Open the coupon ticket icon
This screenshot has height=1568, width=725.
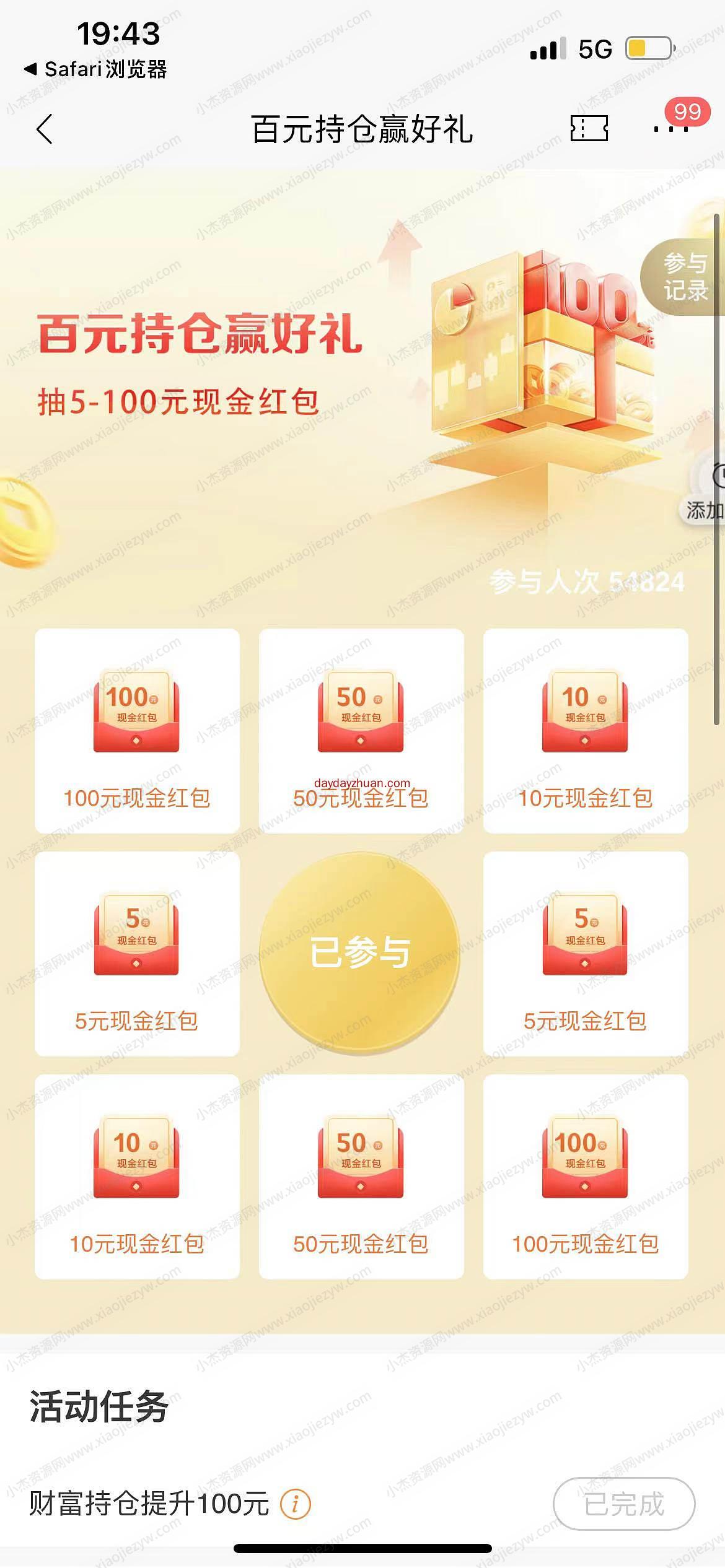589,129
